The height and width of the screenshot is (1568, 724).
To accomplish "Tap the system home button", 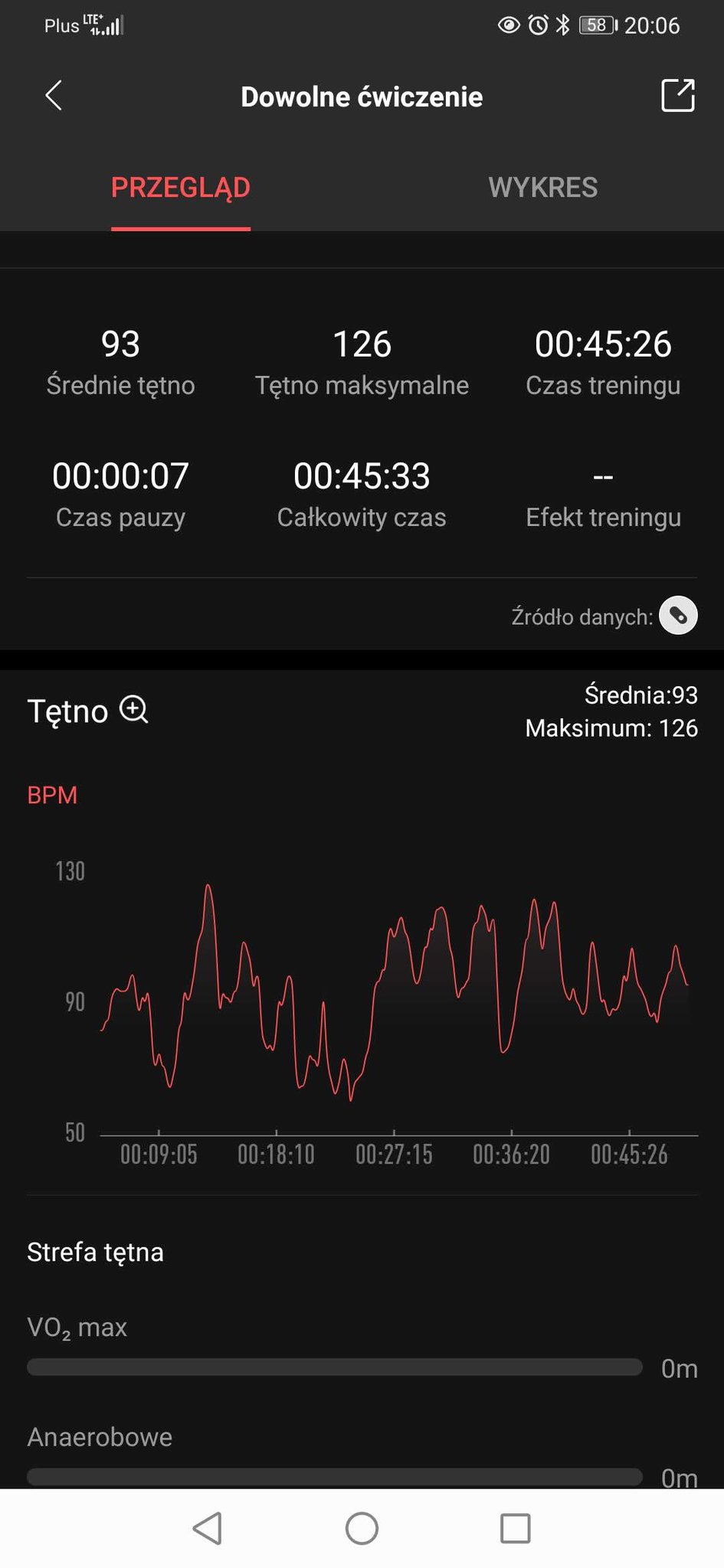I will coord(362,1529).
